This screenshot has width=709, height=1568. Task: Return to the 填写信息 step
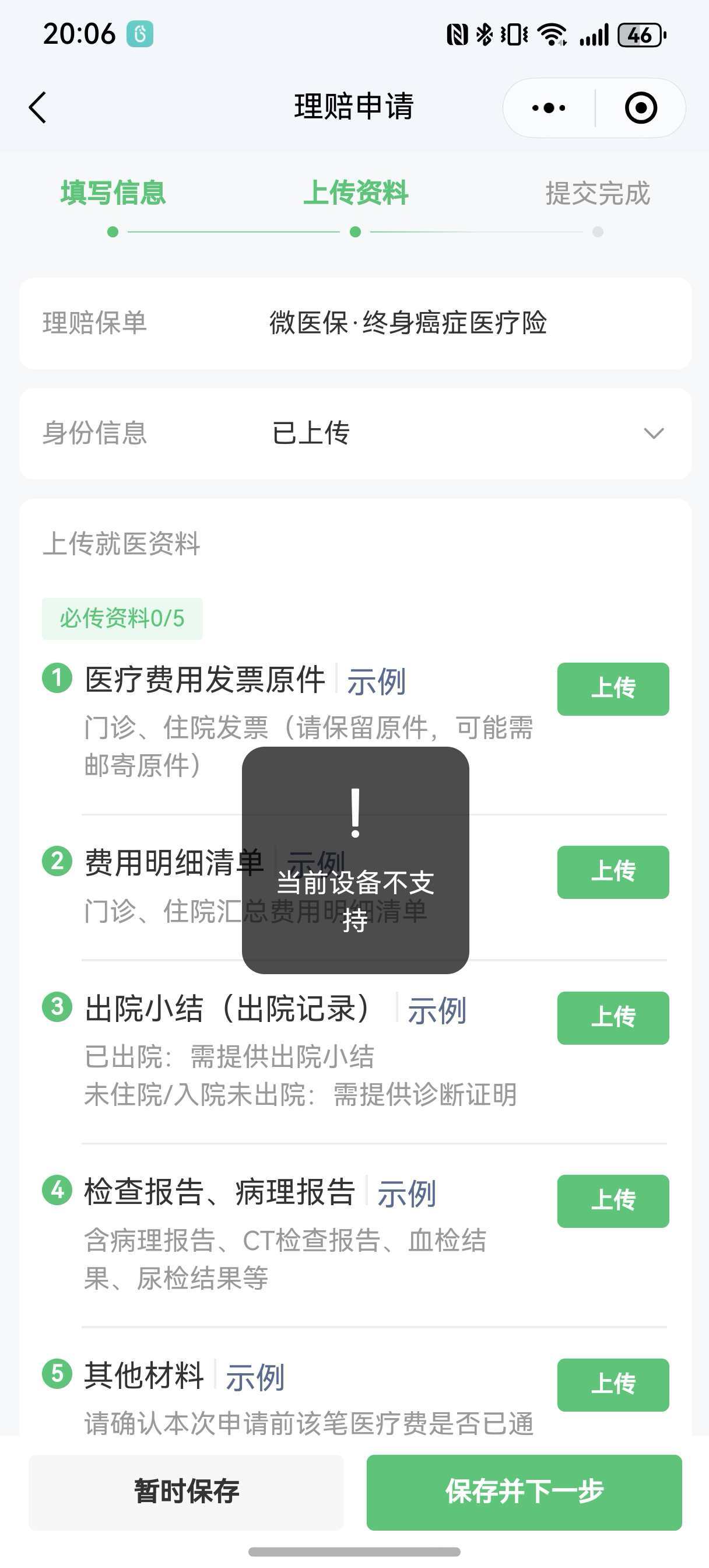coord(113,194)
